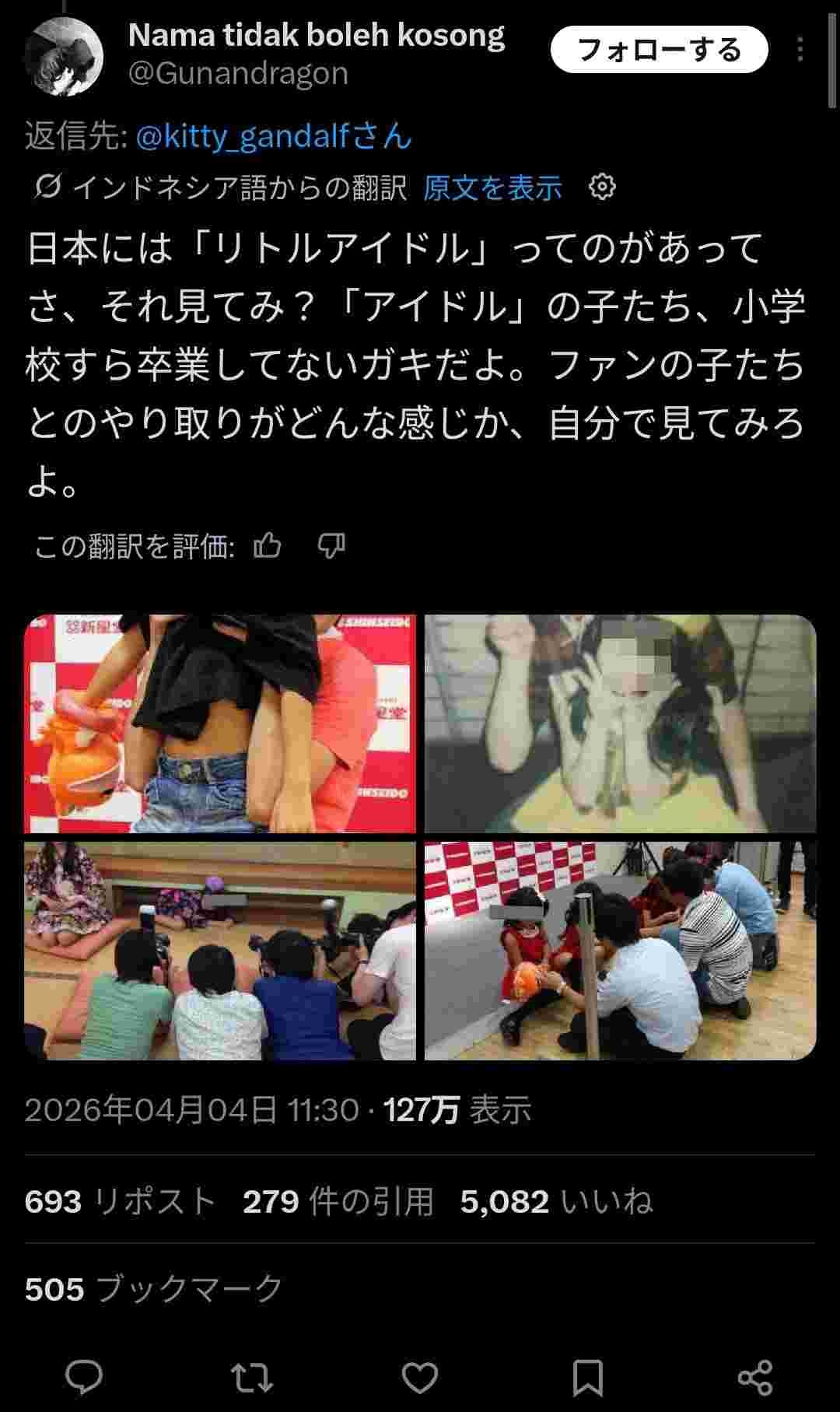View the 279 件の引用 quote posts
Image resolution: width=840 pixels, height=1412 pixels.
[338, 1201]
